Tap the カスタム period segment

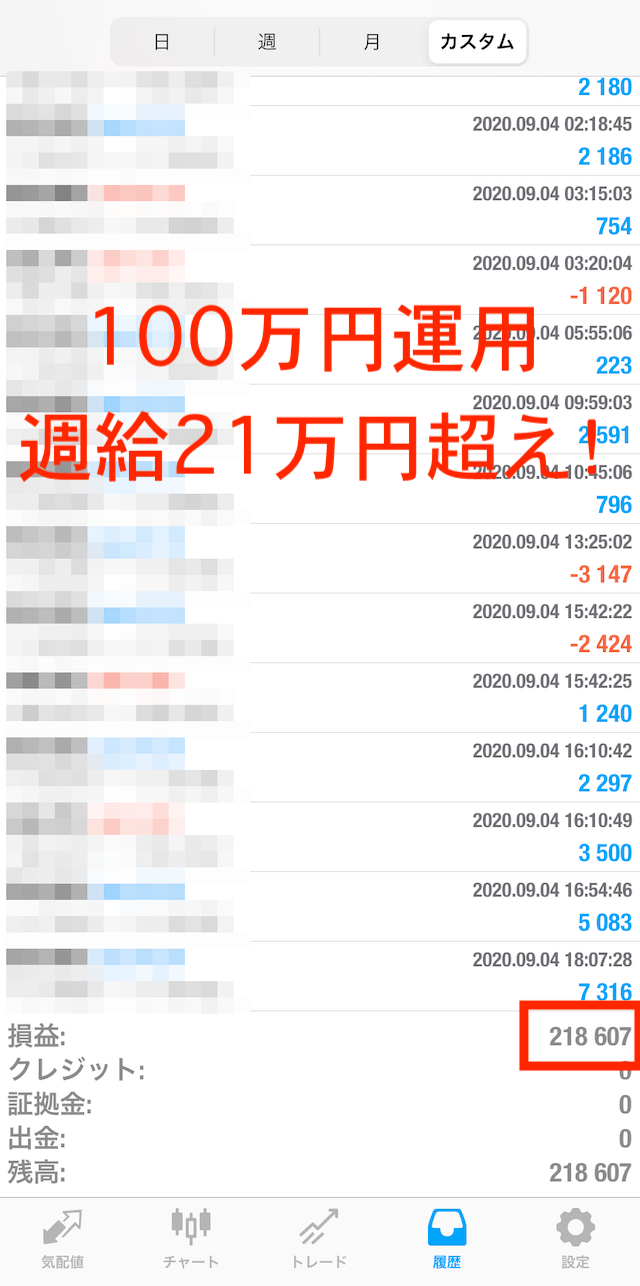tap(477, 42)
